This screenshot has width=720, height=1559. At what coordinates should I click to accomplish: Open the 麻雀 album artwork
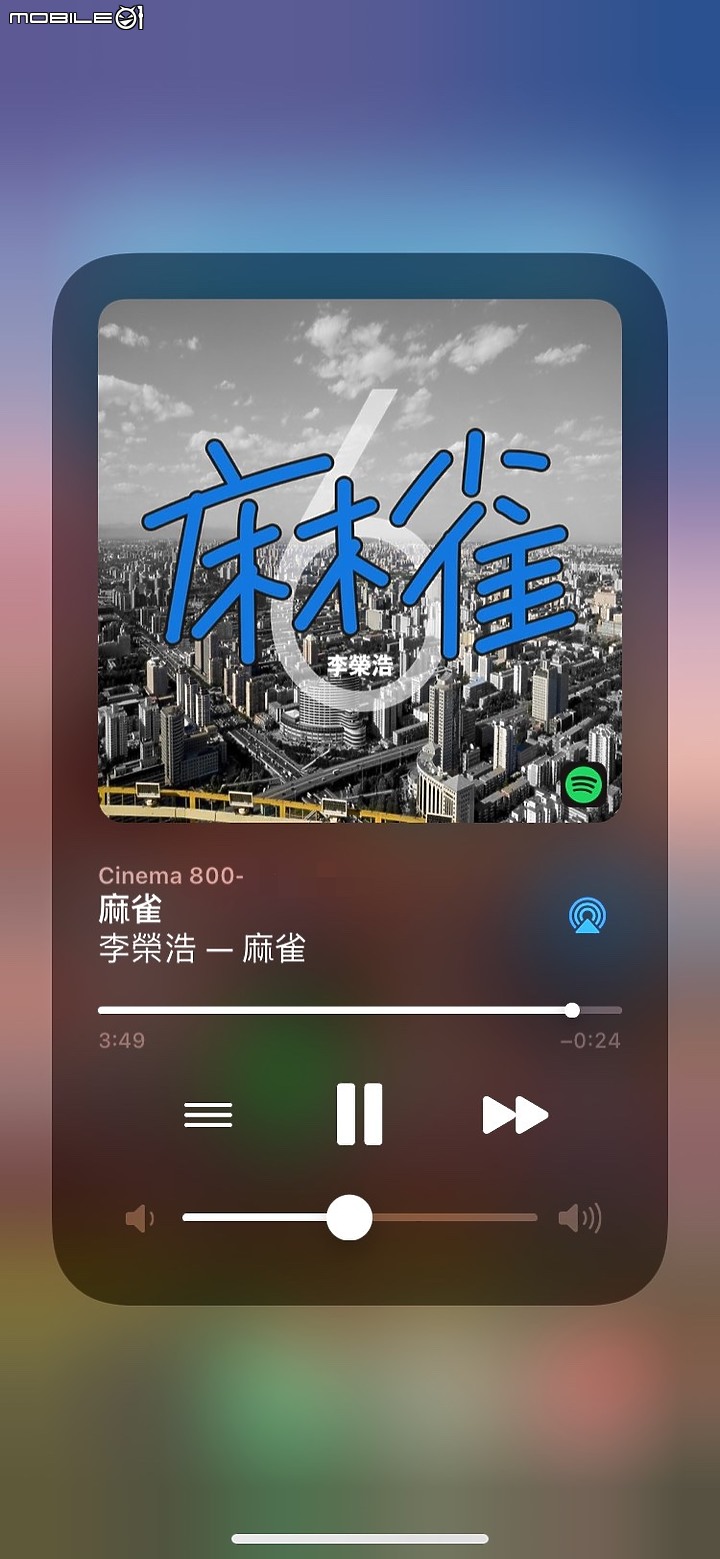pos(360,560)
